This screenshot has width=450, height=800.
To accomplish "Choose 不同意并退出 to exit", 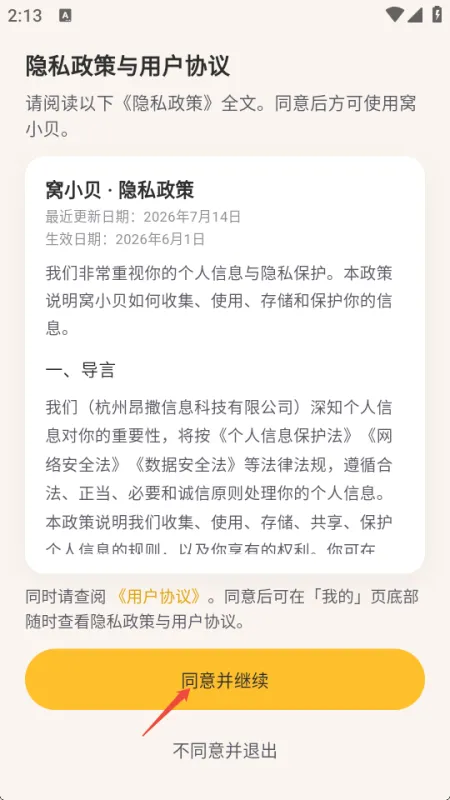I will 224,751.
